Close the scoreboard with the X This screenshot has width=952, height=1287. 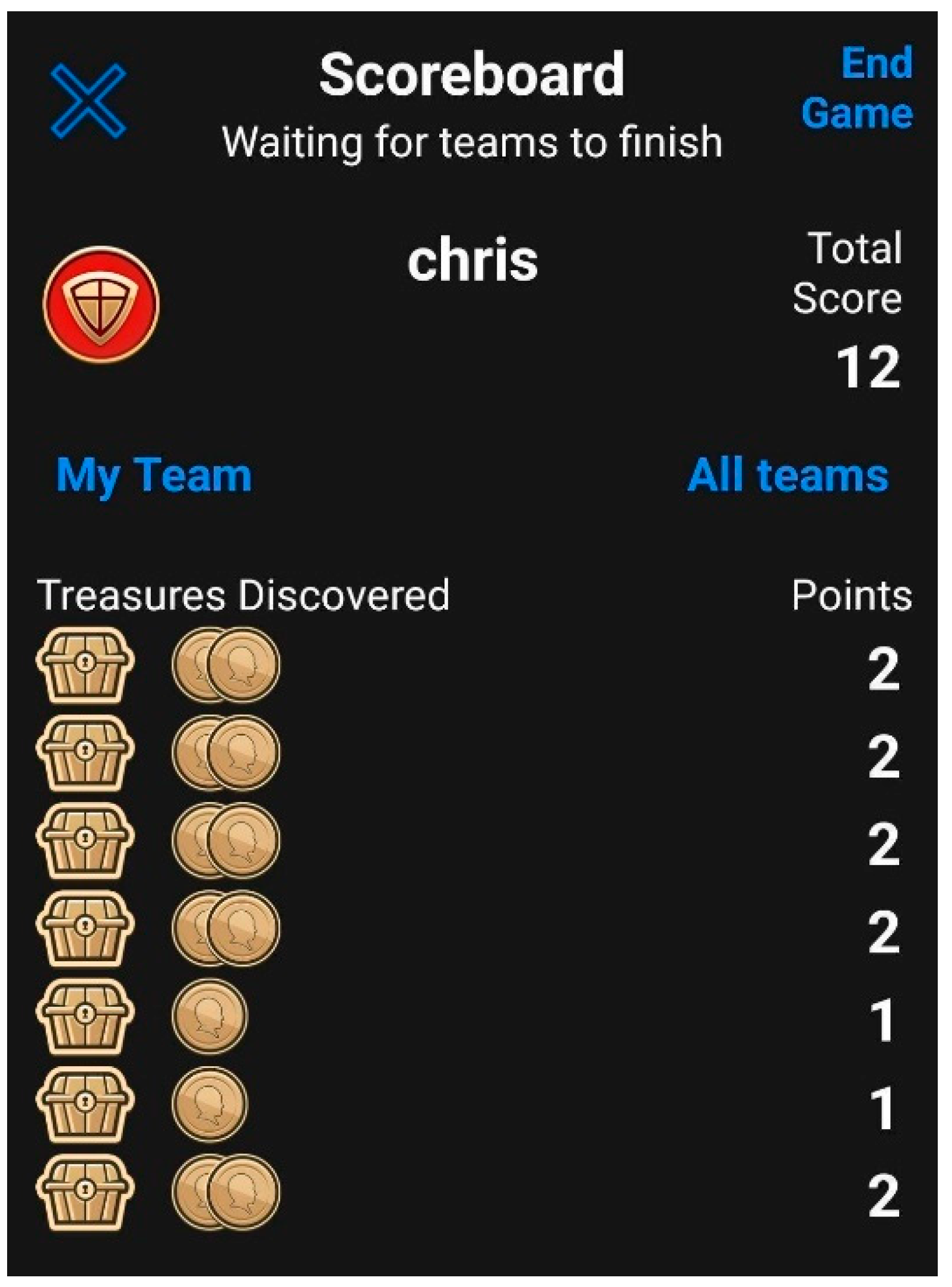88,101
